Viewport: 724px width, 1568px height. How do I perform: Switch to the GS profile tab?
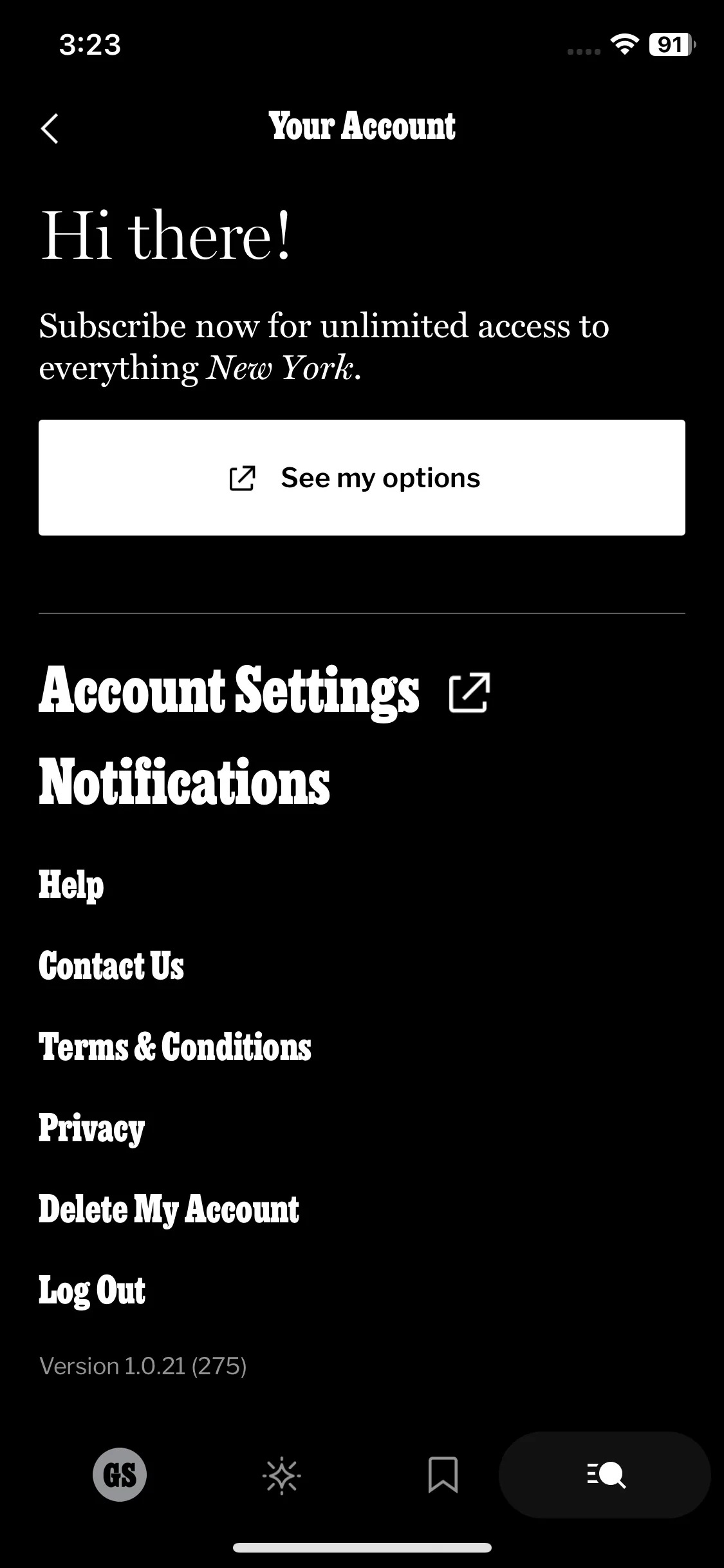coord(120,1474)
